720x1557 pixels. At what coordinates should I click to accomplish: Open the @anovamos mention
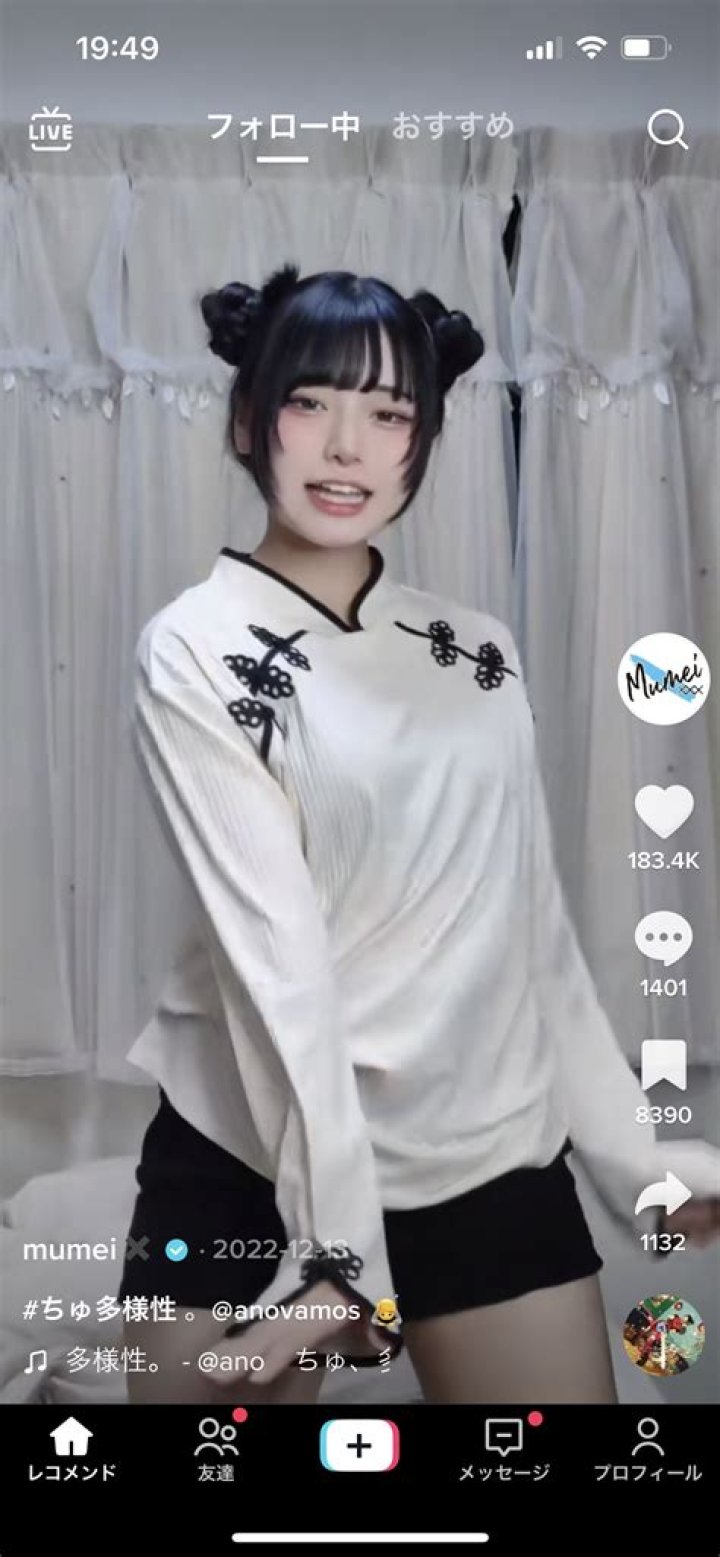(285, 1311)
